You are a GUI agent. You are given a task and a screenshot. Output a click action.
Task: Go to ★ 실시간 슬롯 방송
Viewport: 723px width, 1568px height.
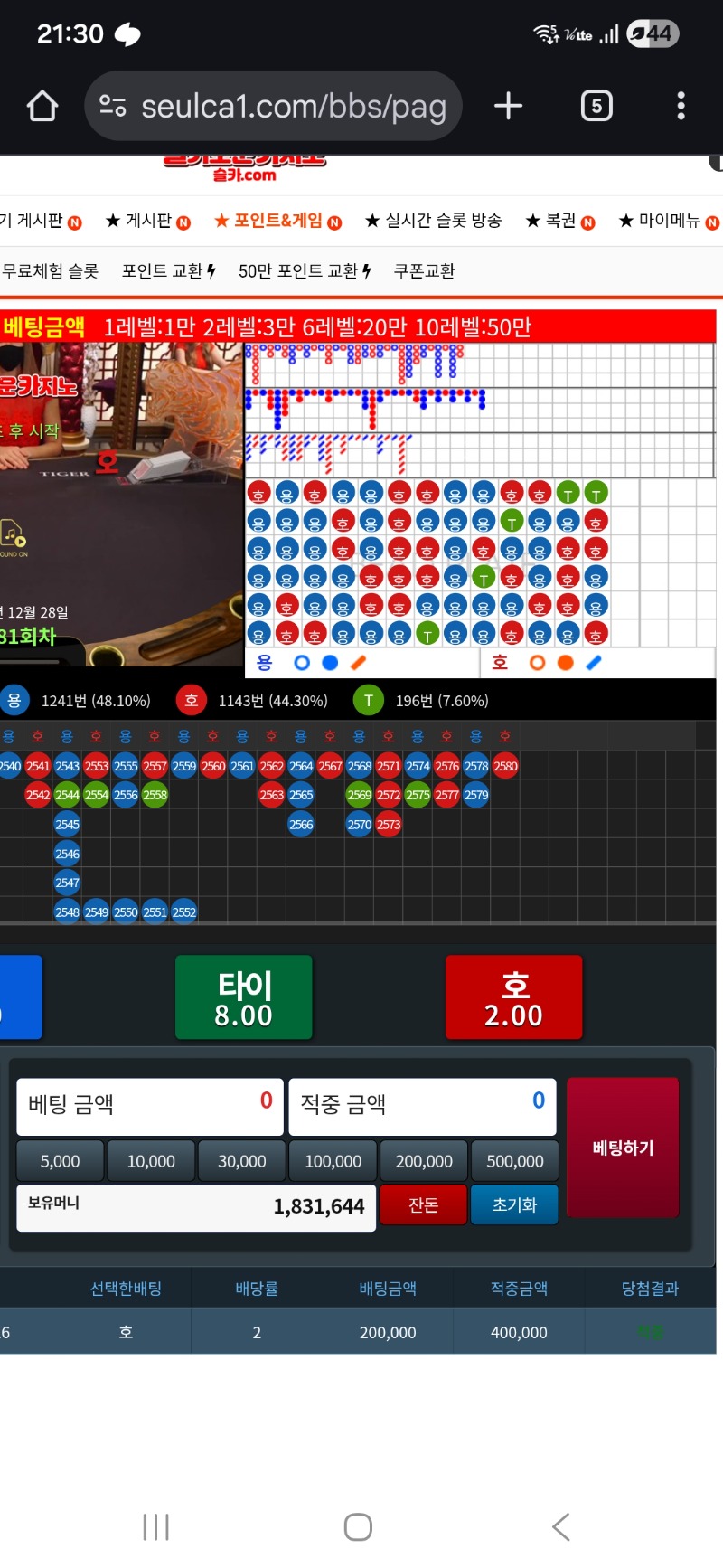click(x=433, y=221)
